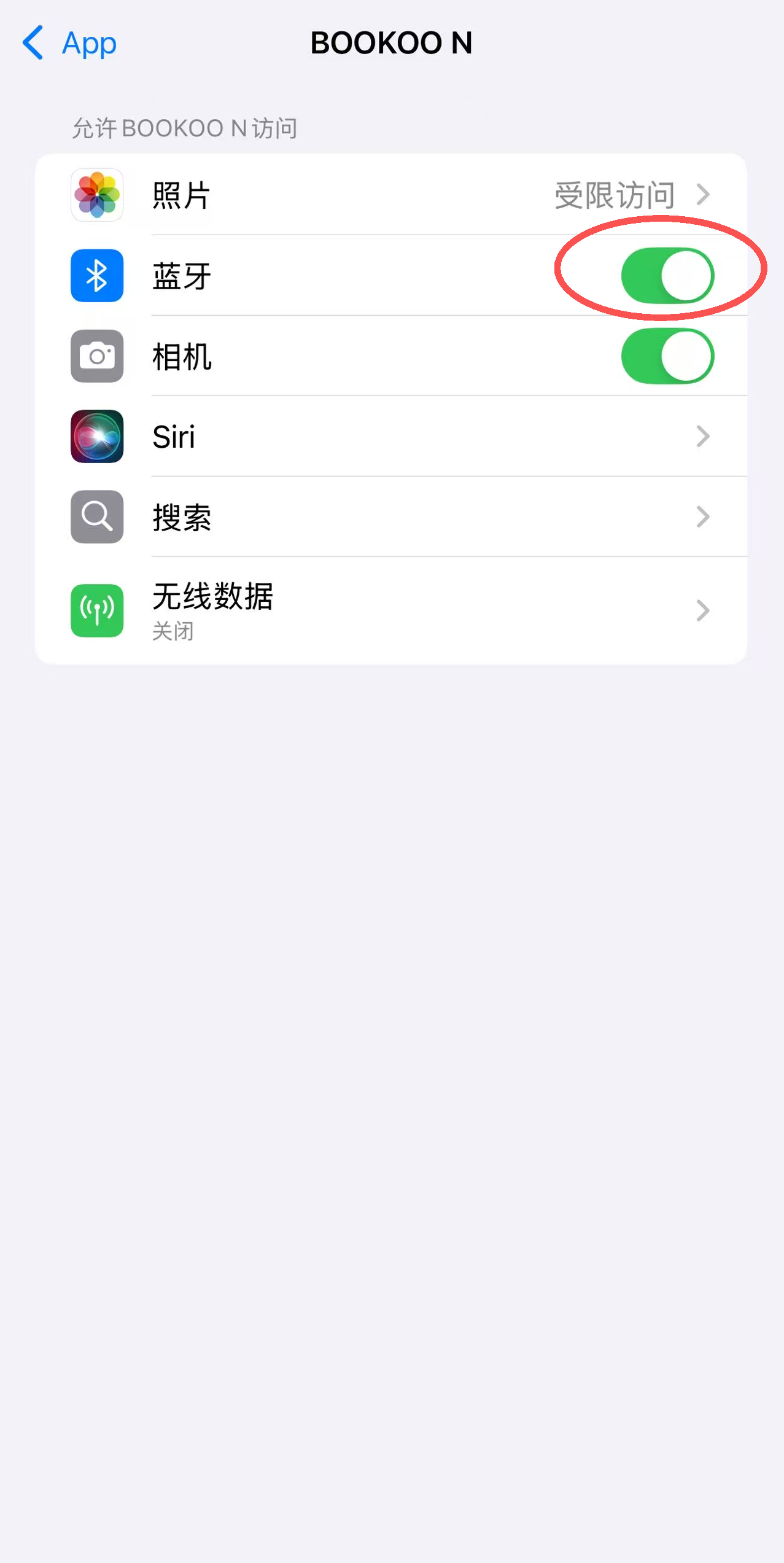The image size is (784, 1563).
Task: Go back to the App list
Action: point(69,43)
